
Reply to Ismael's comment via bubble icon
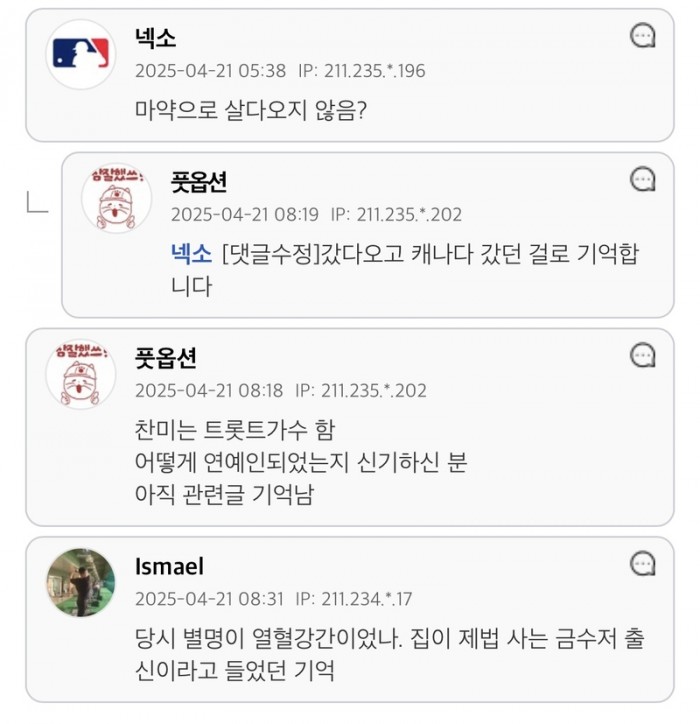[x=643, y=564]
